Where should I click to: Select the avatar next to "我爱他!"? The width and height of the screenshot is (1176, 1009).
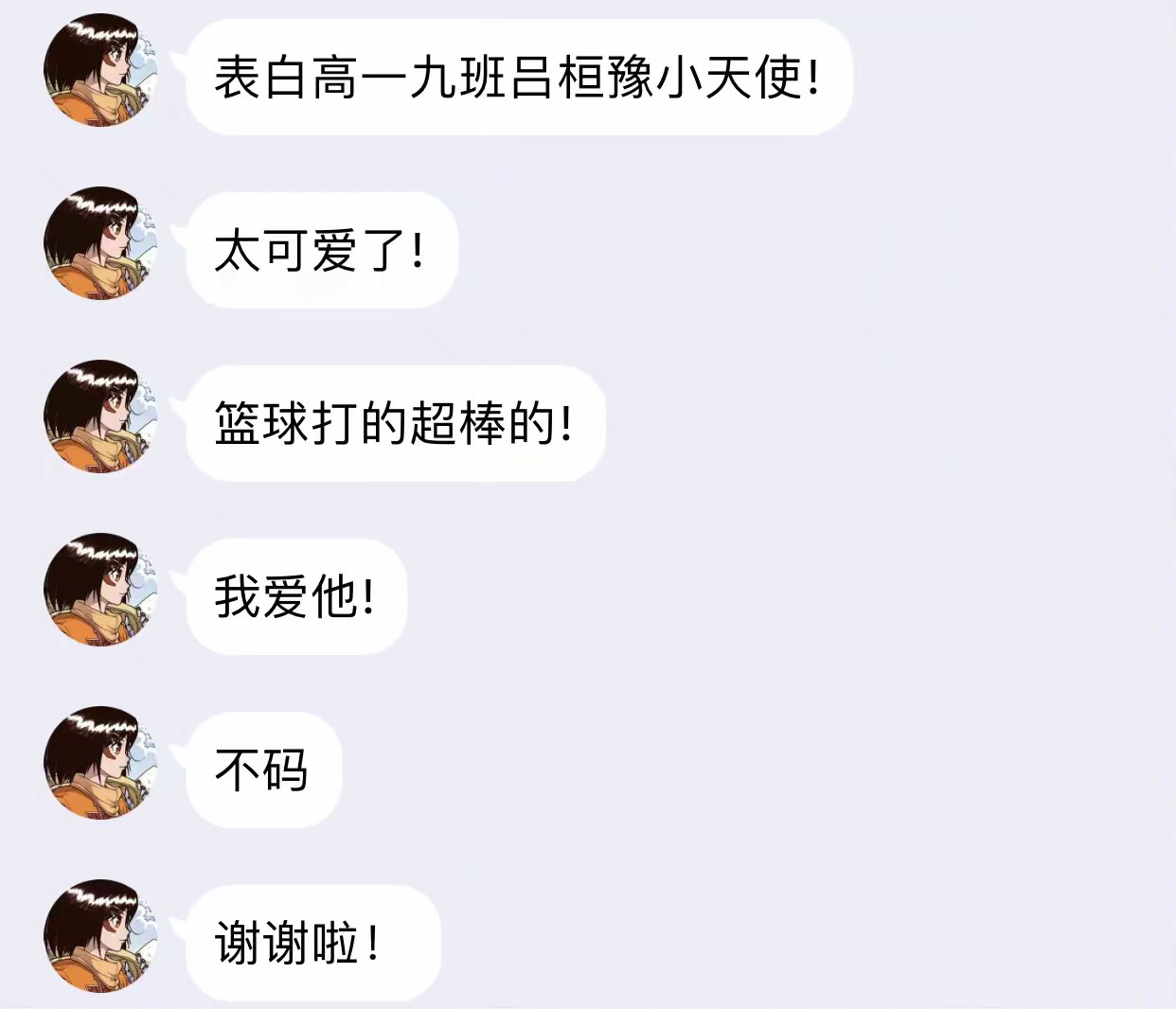[x=99, y=590]
